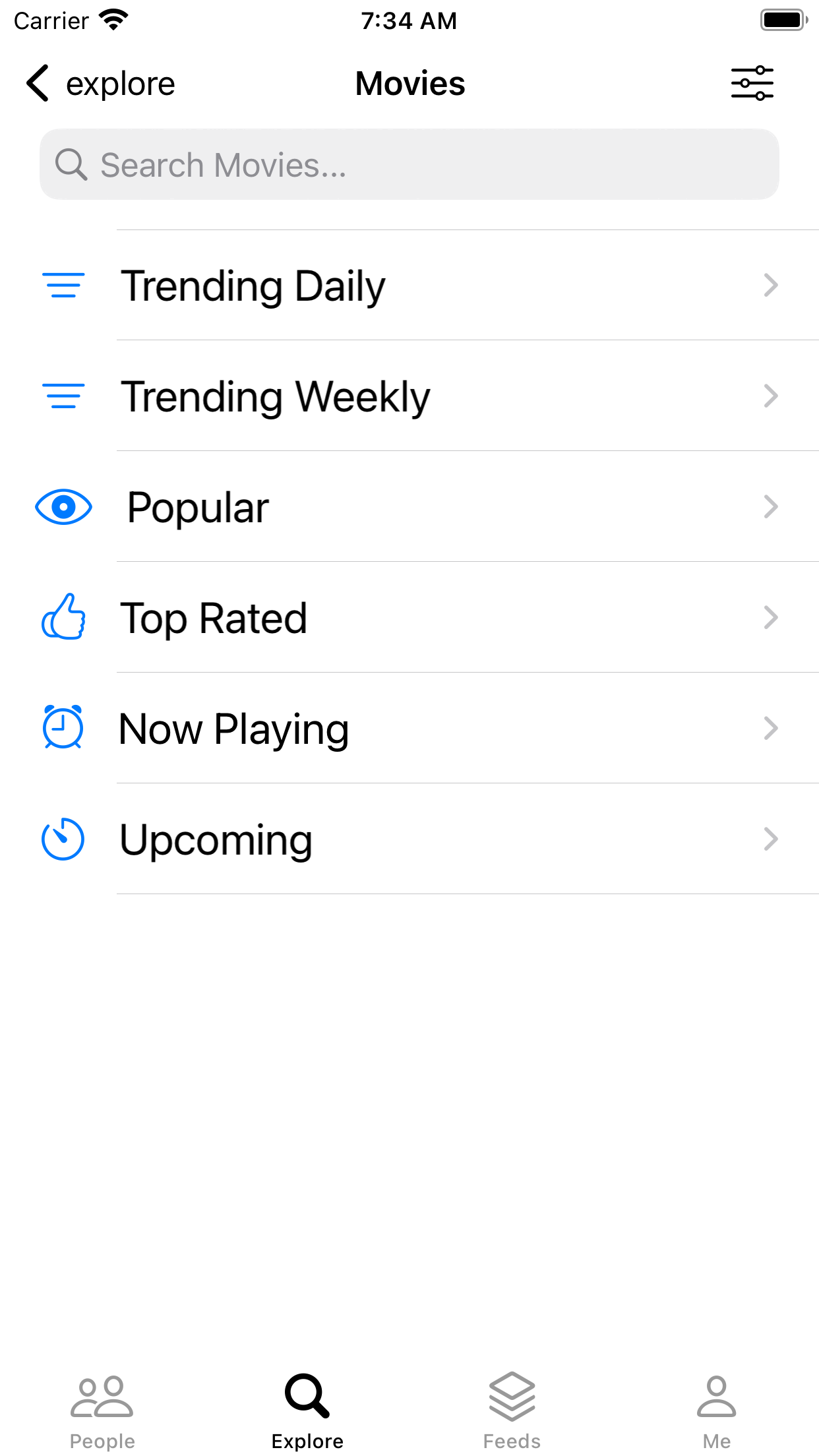Image resolution: width=819 pixels, height=1456 pixels.
Task: Tap the Search Movies field
Action: tap(409, 165)
